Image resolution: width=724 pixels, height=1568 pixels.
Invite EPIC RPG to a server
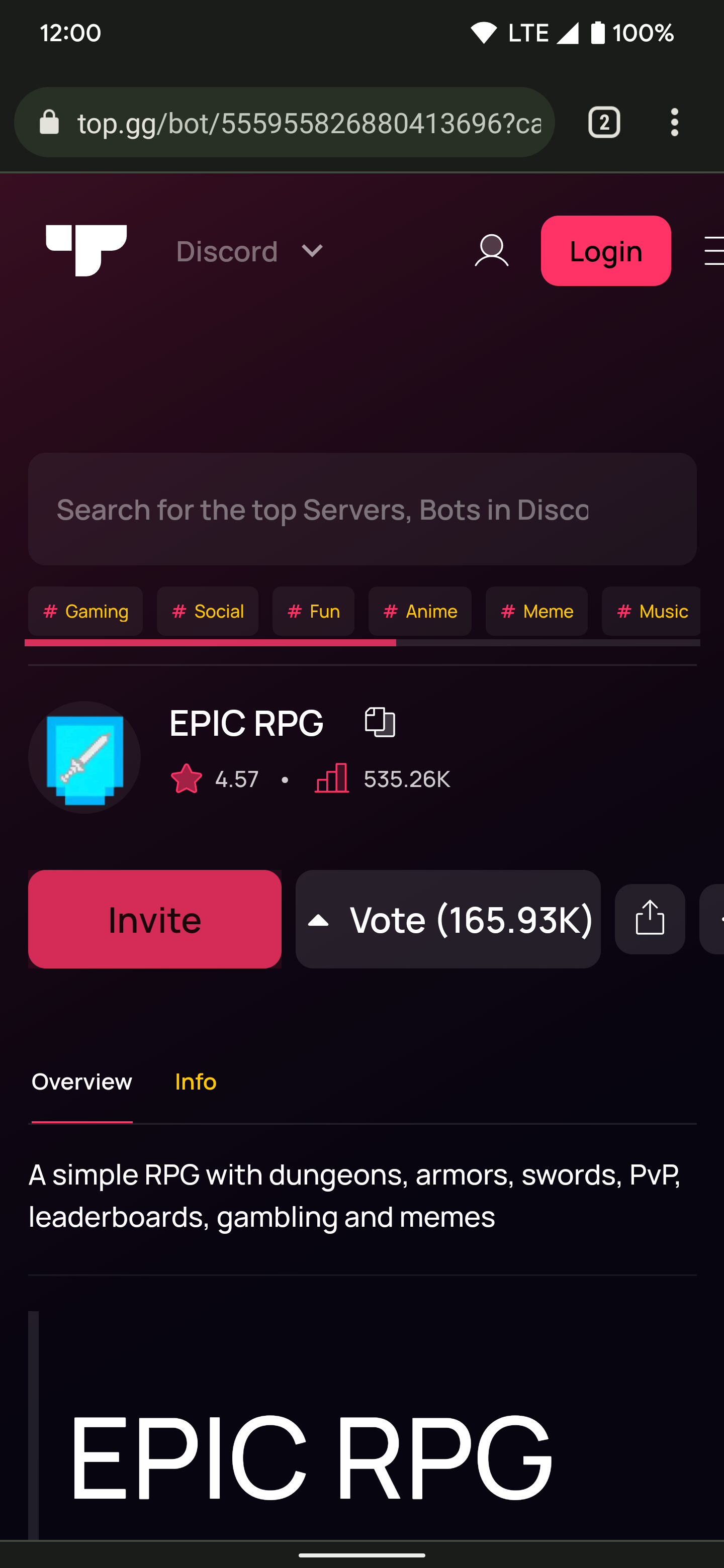click(155, 919)
